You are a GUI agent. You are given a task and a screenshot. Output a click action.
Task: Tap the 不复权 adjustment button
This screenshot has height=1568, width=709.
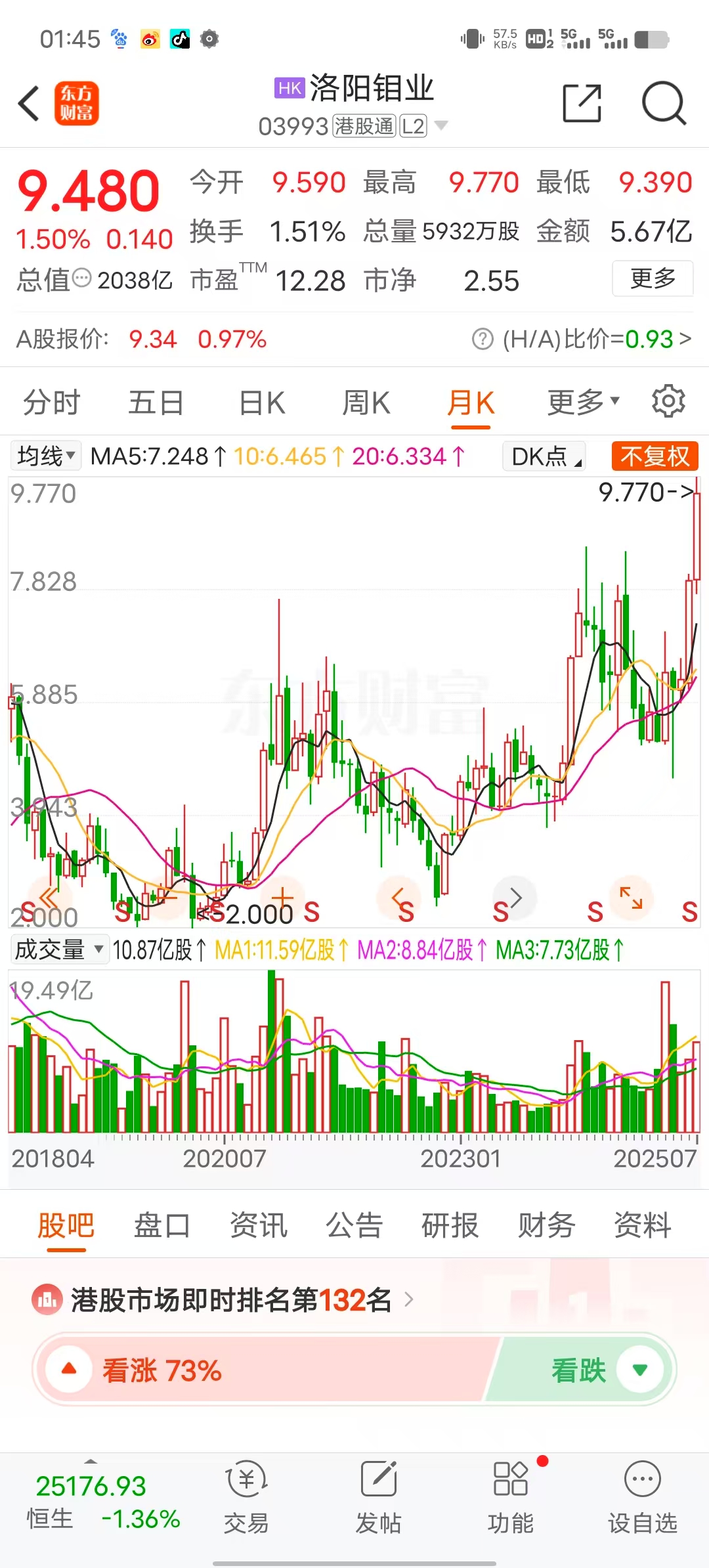click(655, 456)
